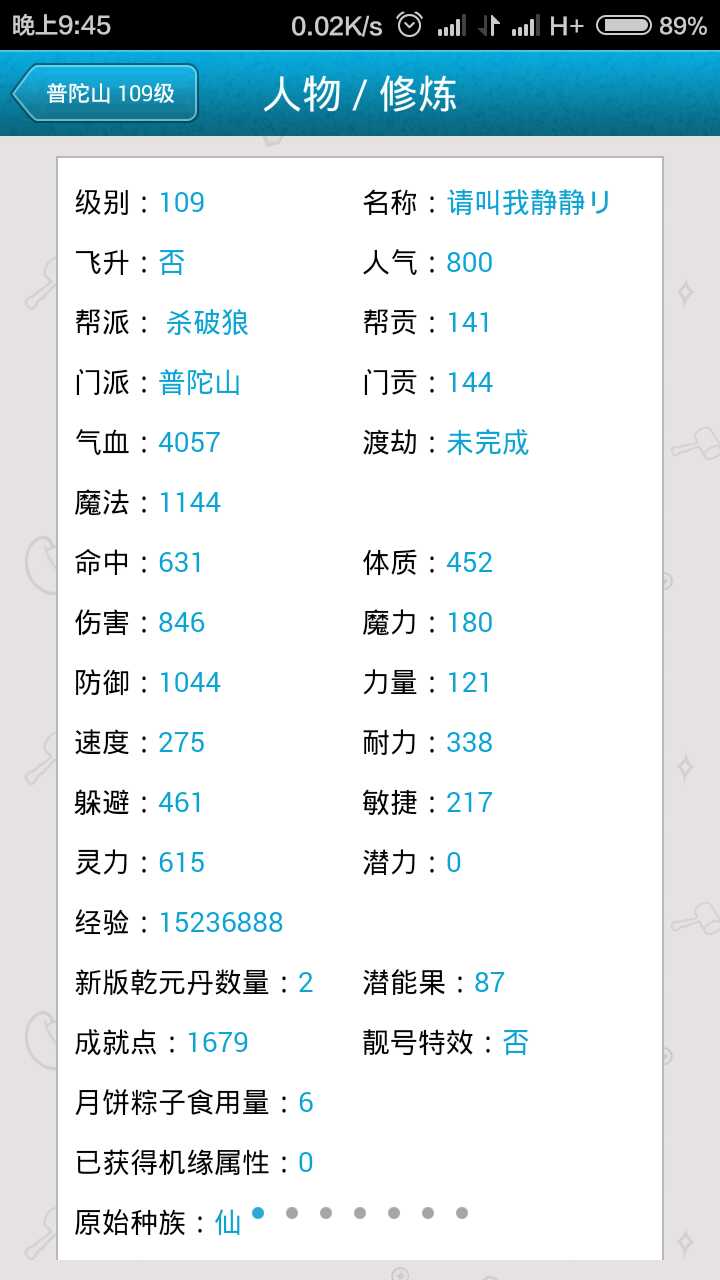The height and width of the screenshot is (1280, 720).
Task: Go back via 普陀山 109级 button
Action: [x=106, y=94]
